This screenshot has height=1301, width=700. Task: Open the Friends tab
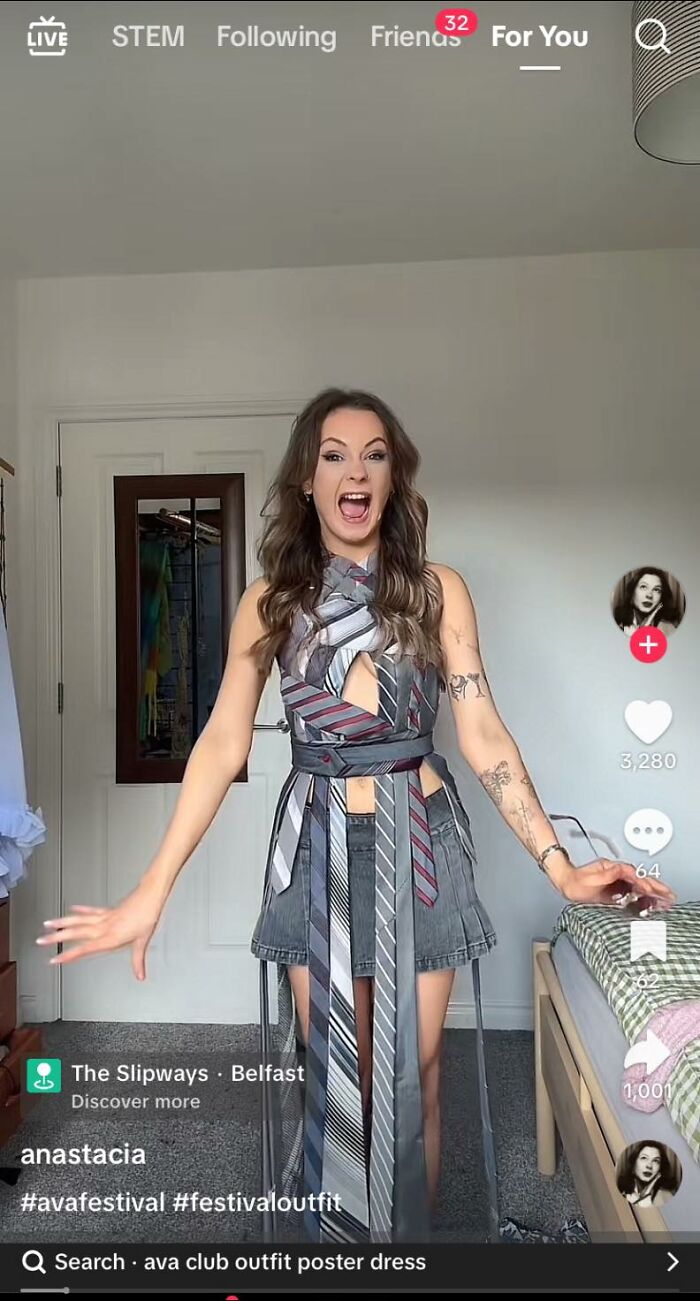click(x=415, y=37)
